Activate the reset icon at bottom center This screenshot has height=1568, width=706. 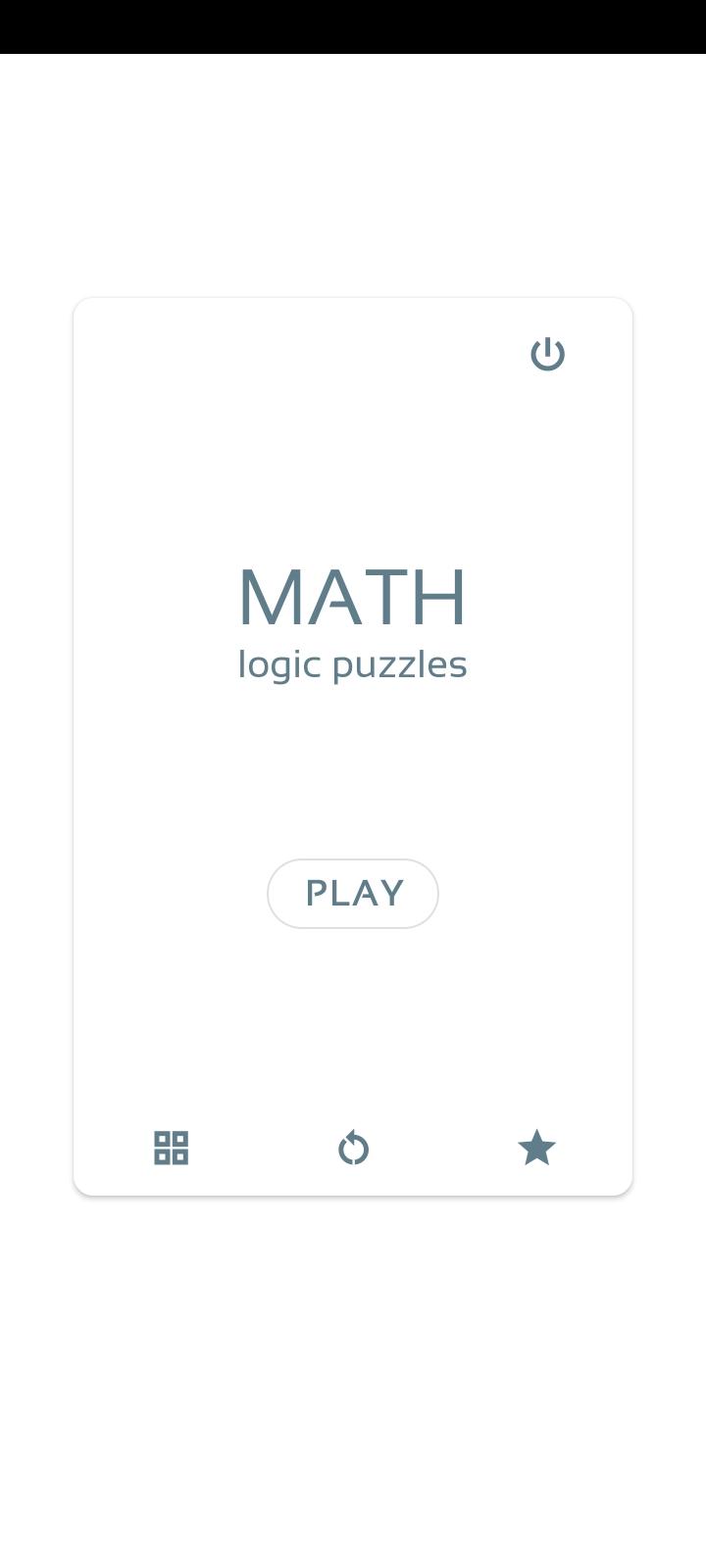[353, 1147]
